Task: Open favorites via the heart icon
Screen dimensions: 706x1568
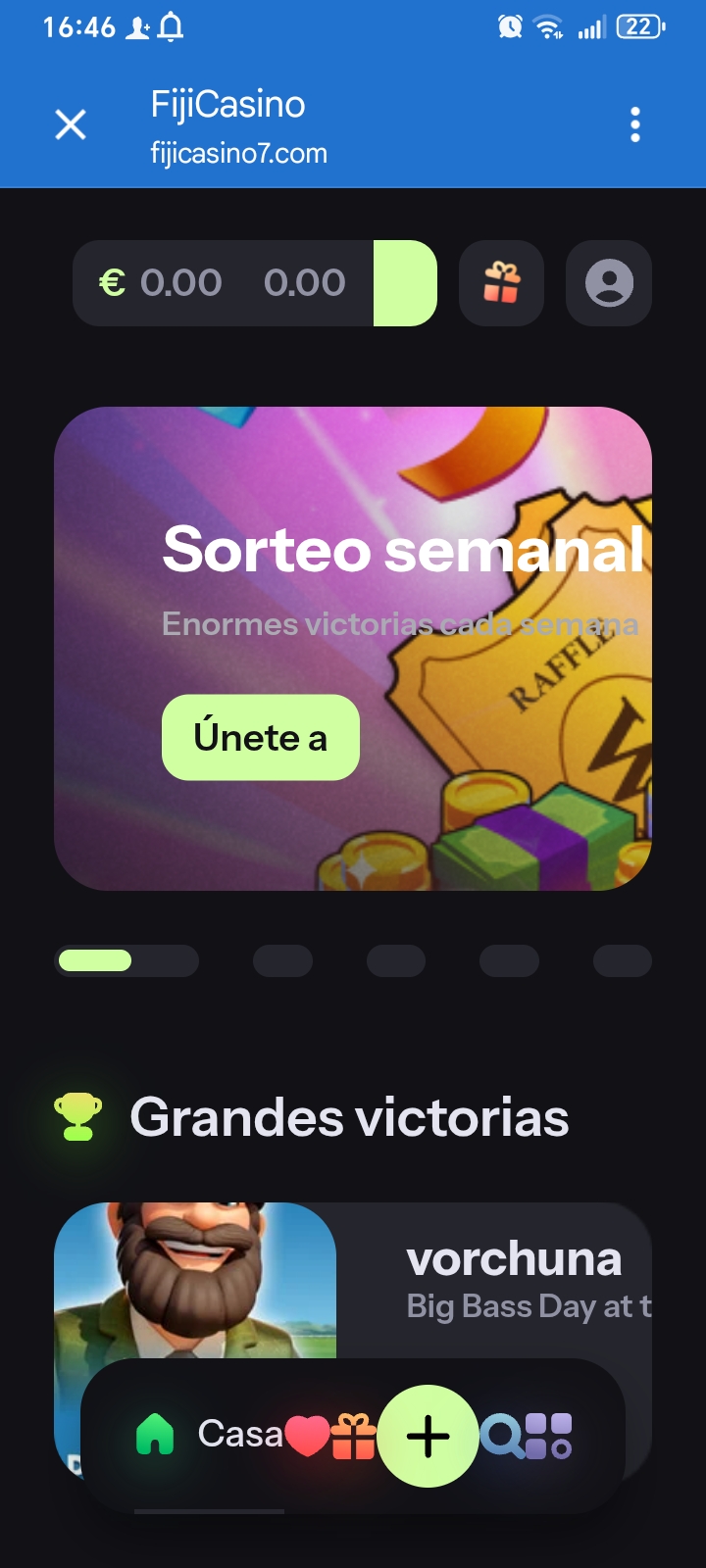Action: click(x=306, y=1436)
